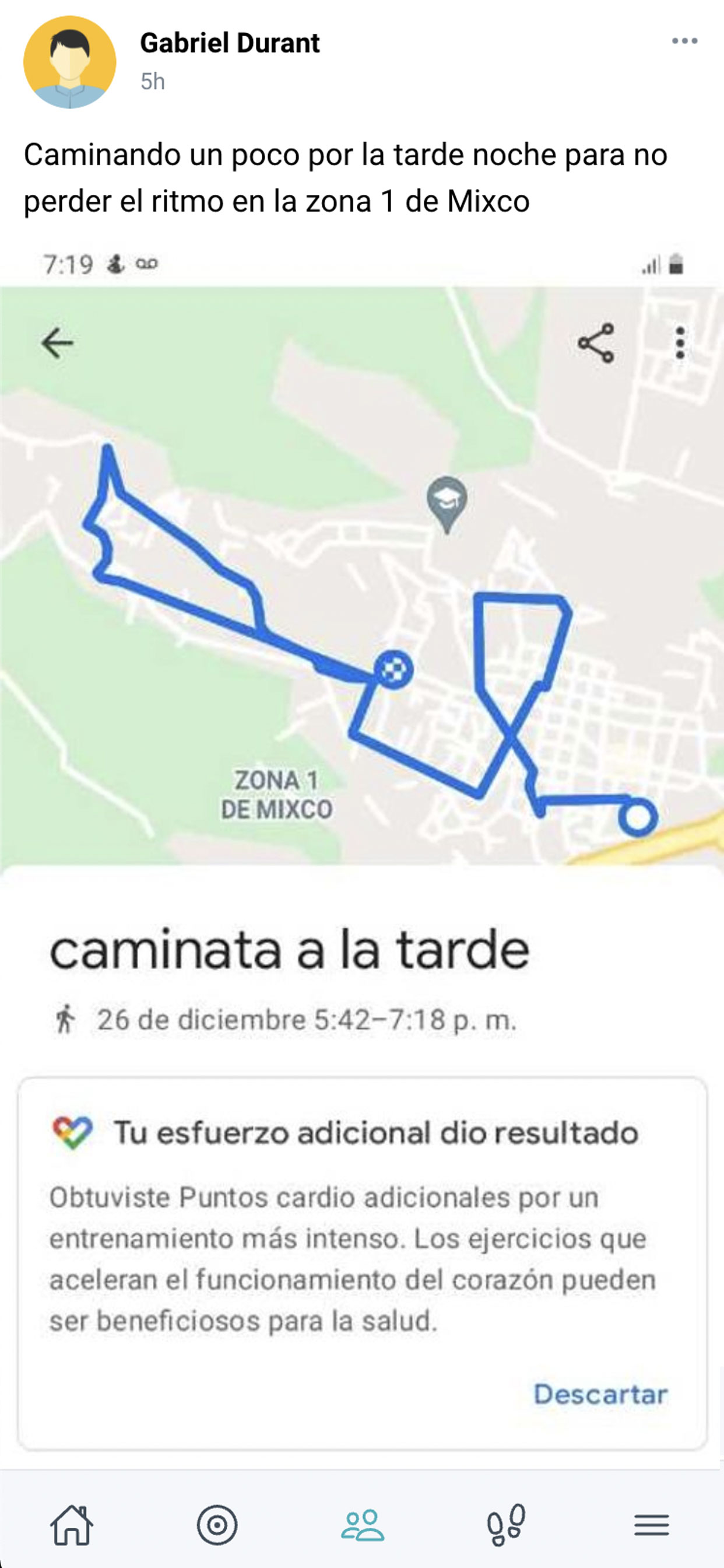Open post options for Gabriel Durant's post
This screenshot has height=1568, width=724.
click(684, 41)
